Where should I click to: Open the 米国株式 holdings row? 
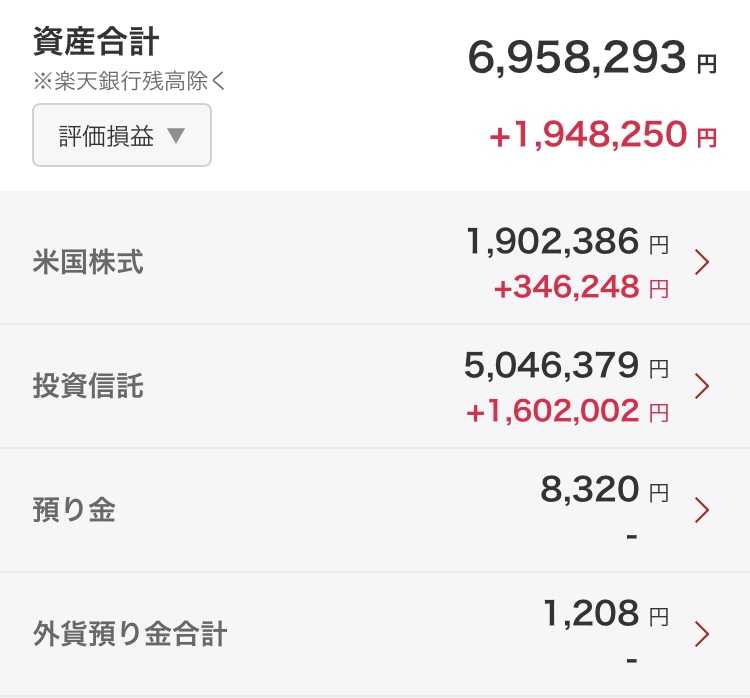point(375,262)
